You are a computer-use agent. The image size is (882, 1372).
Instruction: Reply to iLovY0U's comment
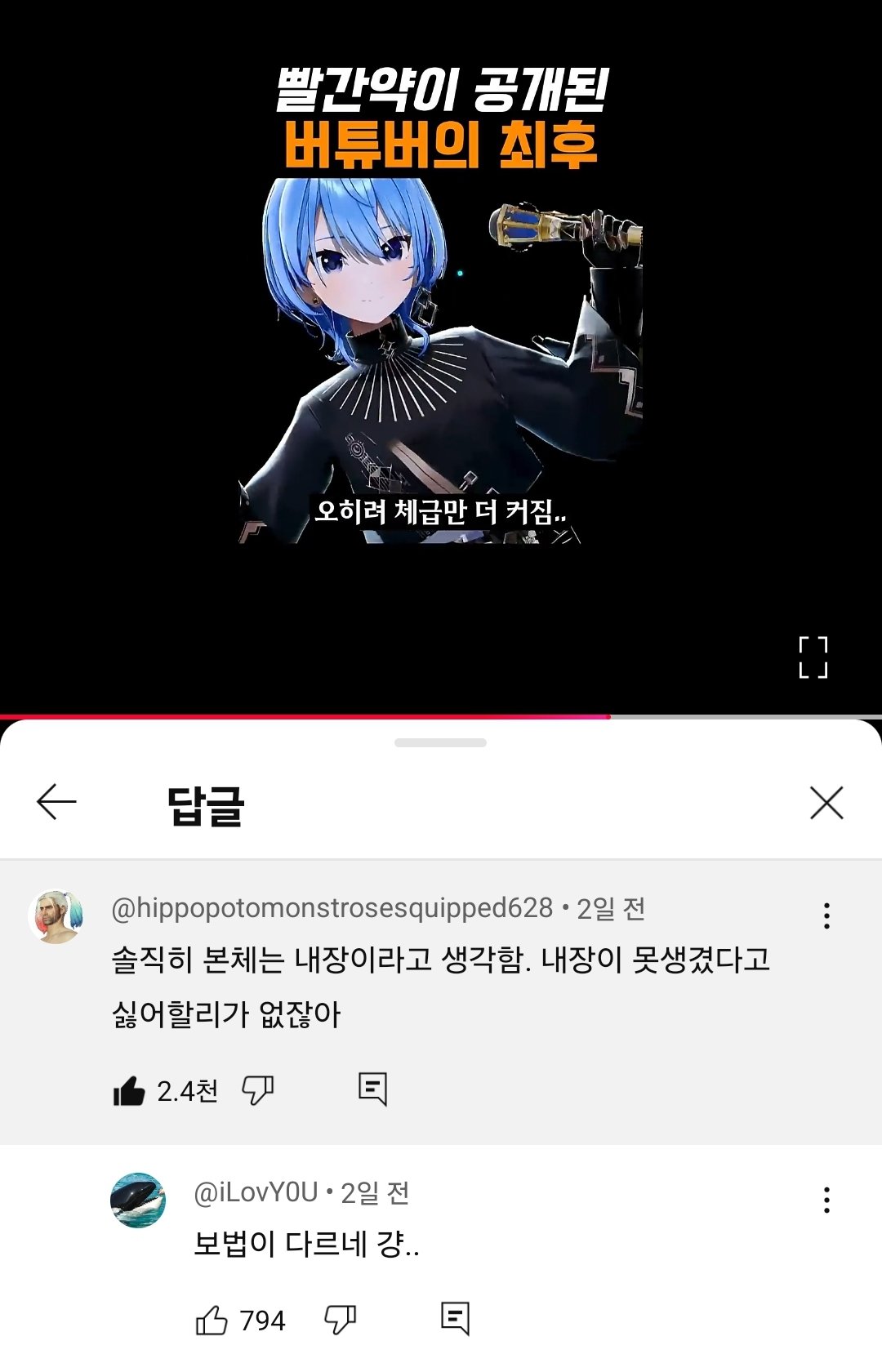point(455,1318)
